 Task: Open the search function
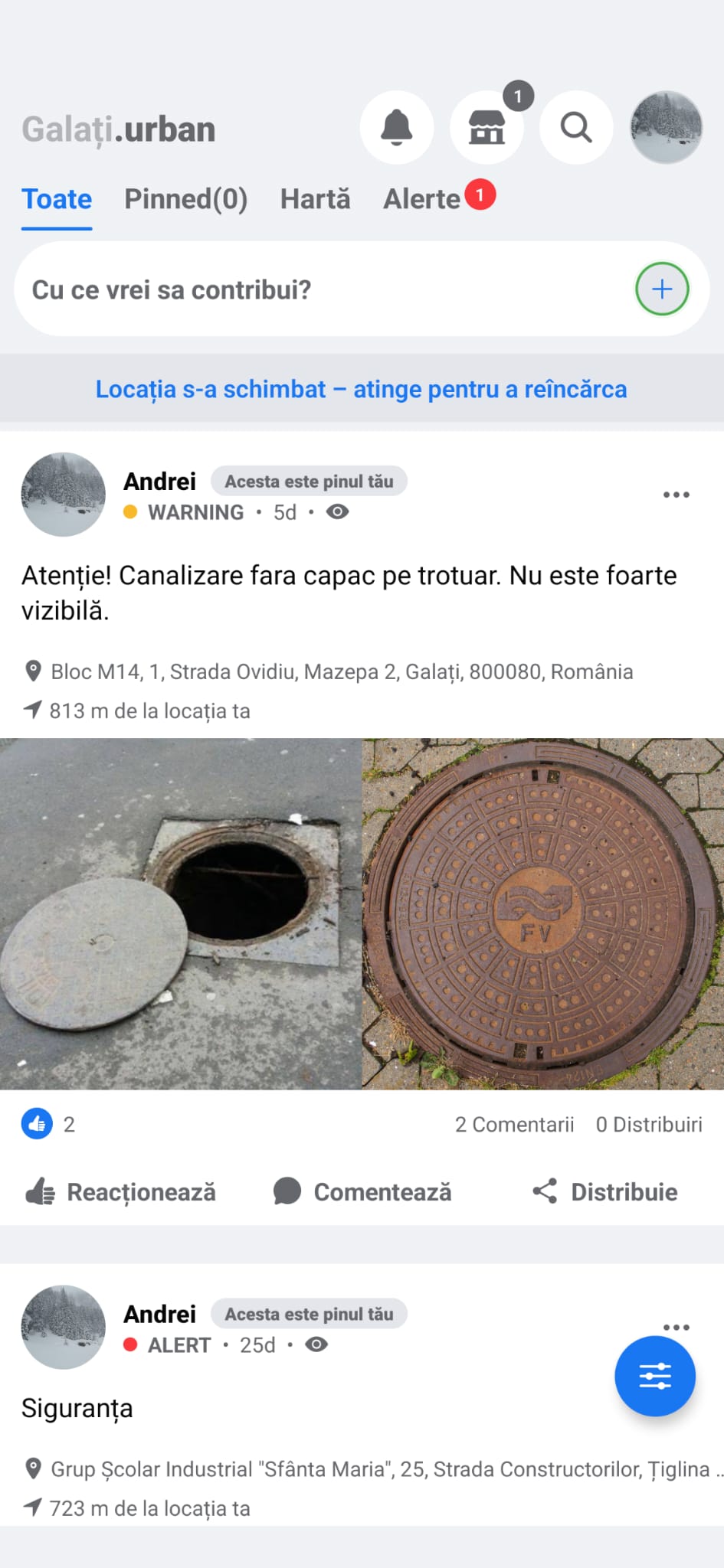(576, 127)
